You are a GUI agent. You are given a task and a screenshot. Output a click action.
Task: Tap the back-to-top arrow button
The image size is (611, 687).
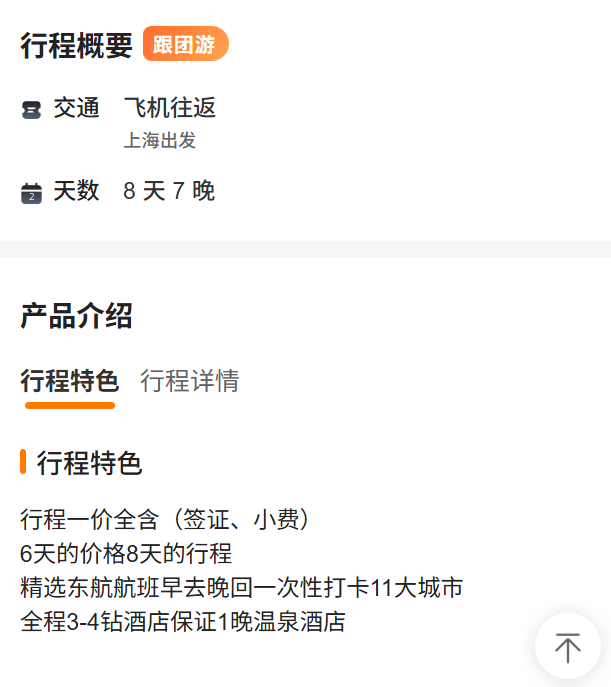(x=568, y=647)
